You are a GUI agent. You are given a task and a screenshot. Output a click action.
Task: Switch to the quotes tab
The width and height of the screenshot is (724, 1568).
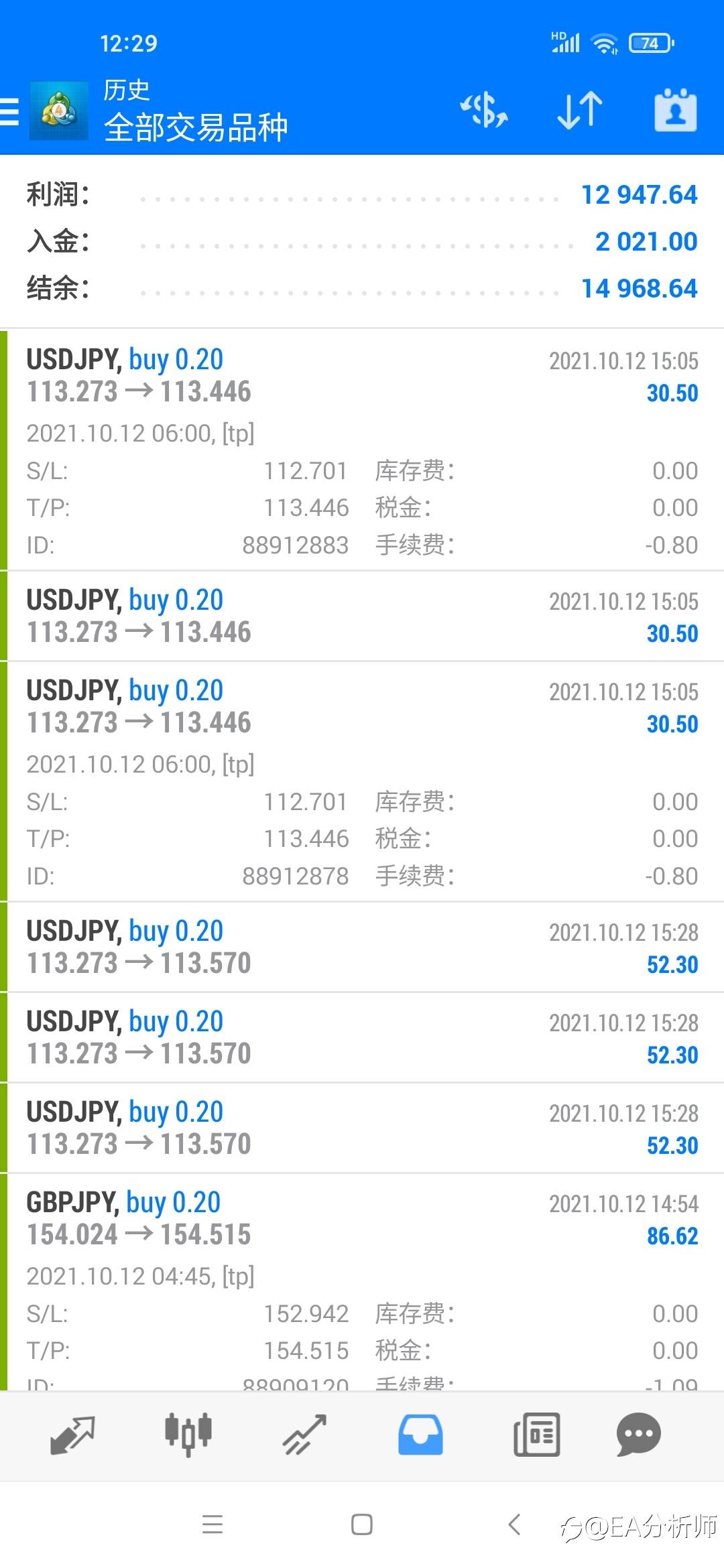pyautogui.click(x=72, y=1435)
